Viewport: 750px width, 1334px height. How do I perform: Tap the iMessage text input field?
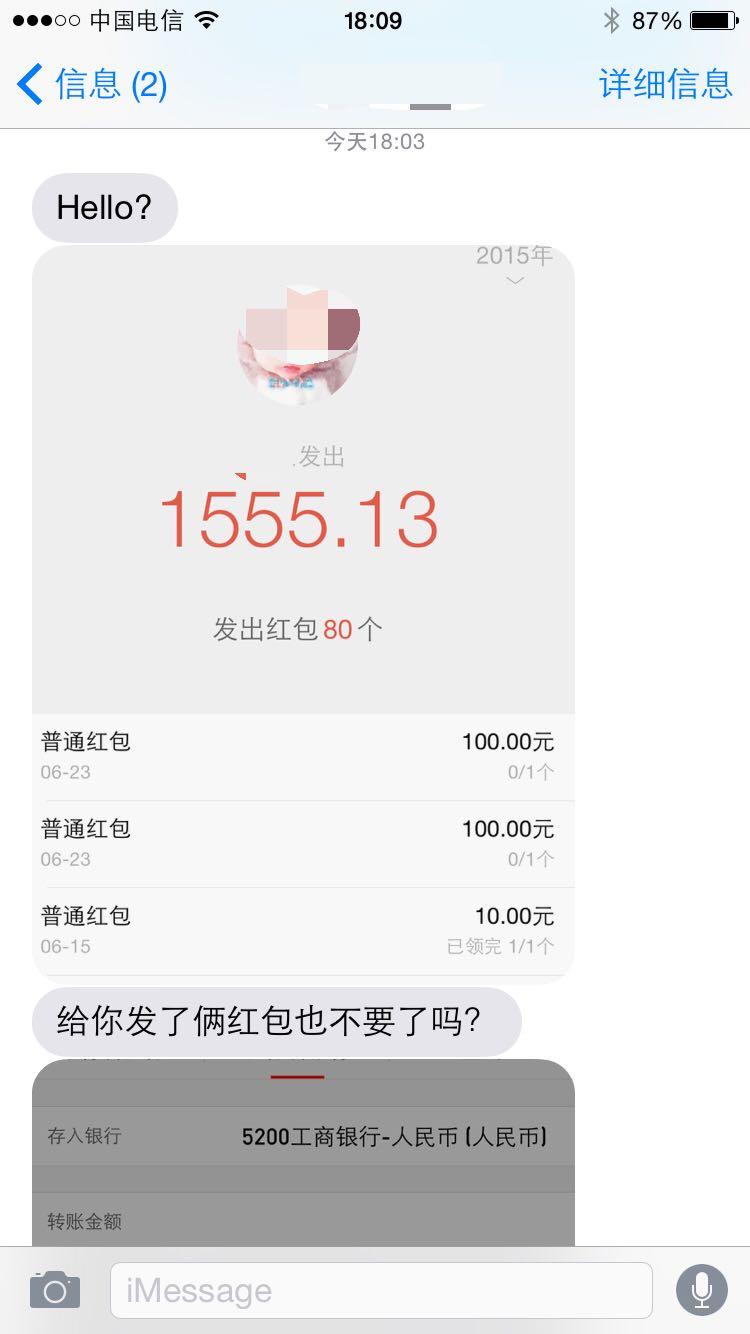click(380, 1289)
